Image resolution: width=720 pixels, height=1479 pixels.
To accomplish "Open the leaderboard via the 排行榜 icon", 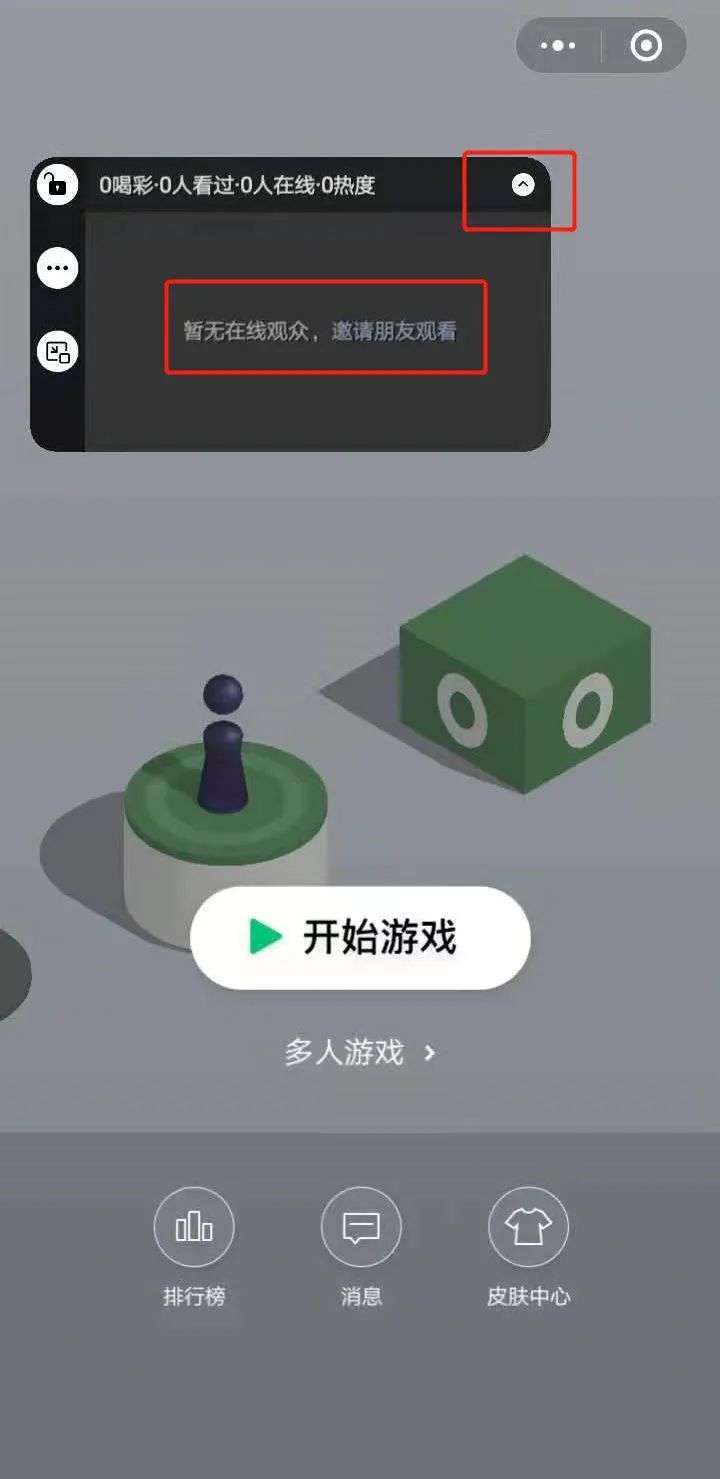I will pos(194,1227).
